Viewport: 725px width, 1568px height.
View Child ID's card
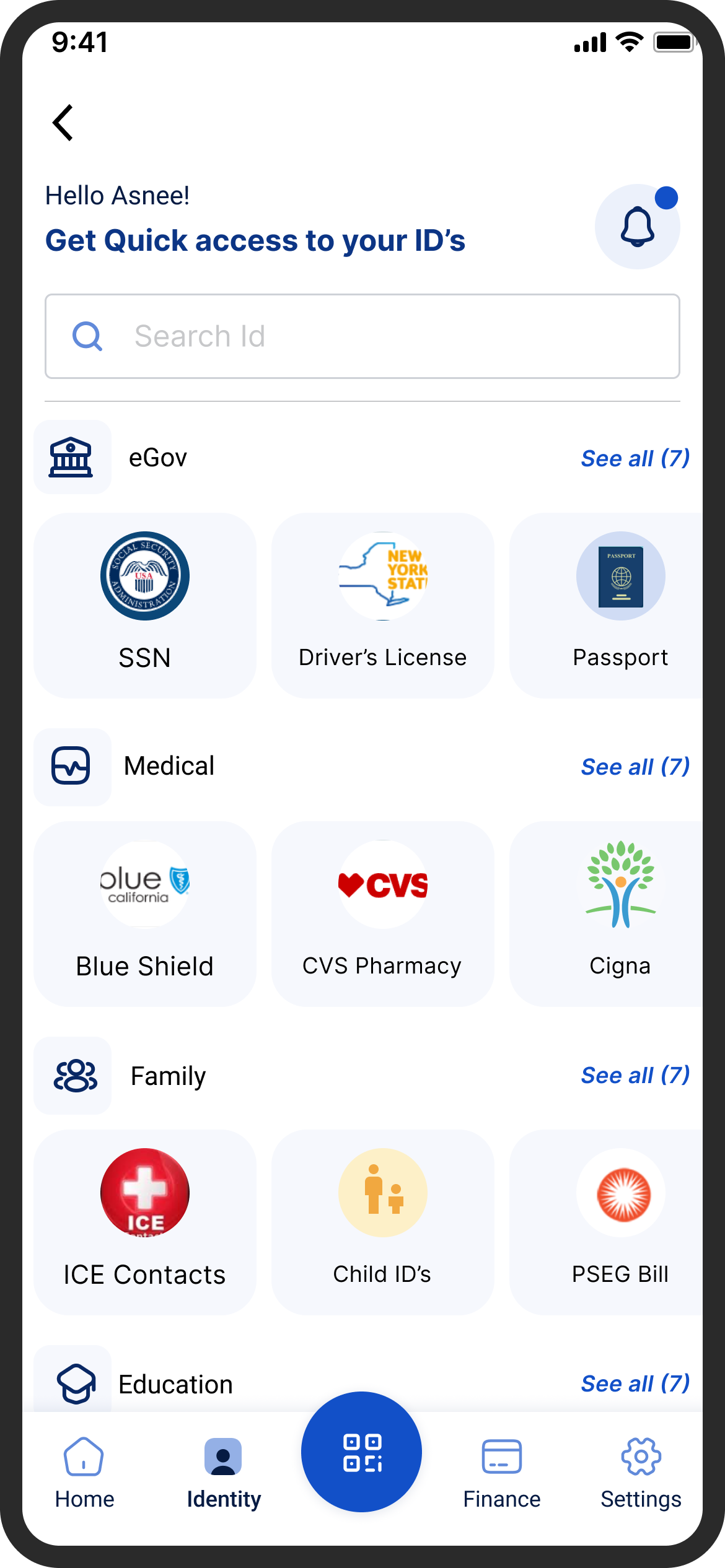pos(382,1222)
